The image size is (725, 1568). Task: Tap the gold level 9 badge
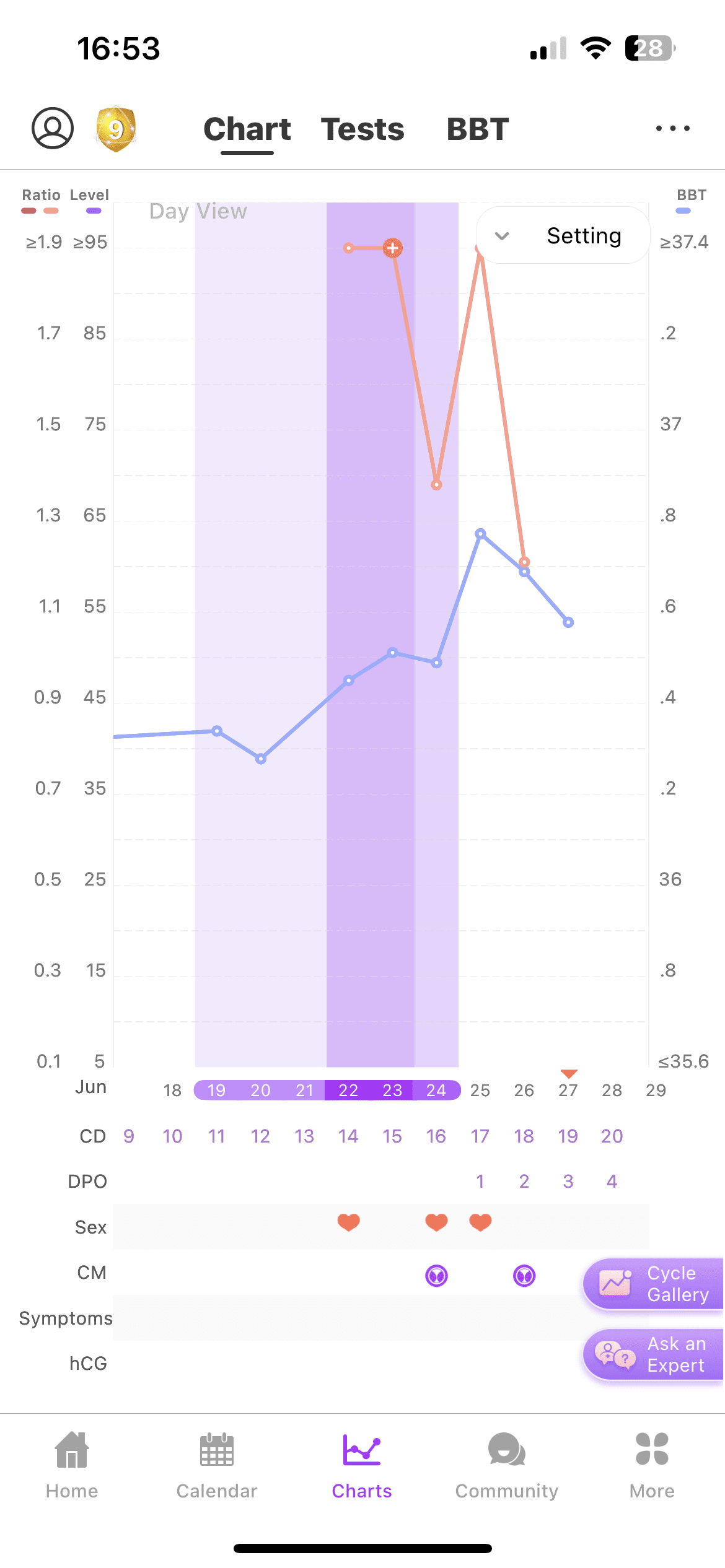116,129
